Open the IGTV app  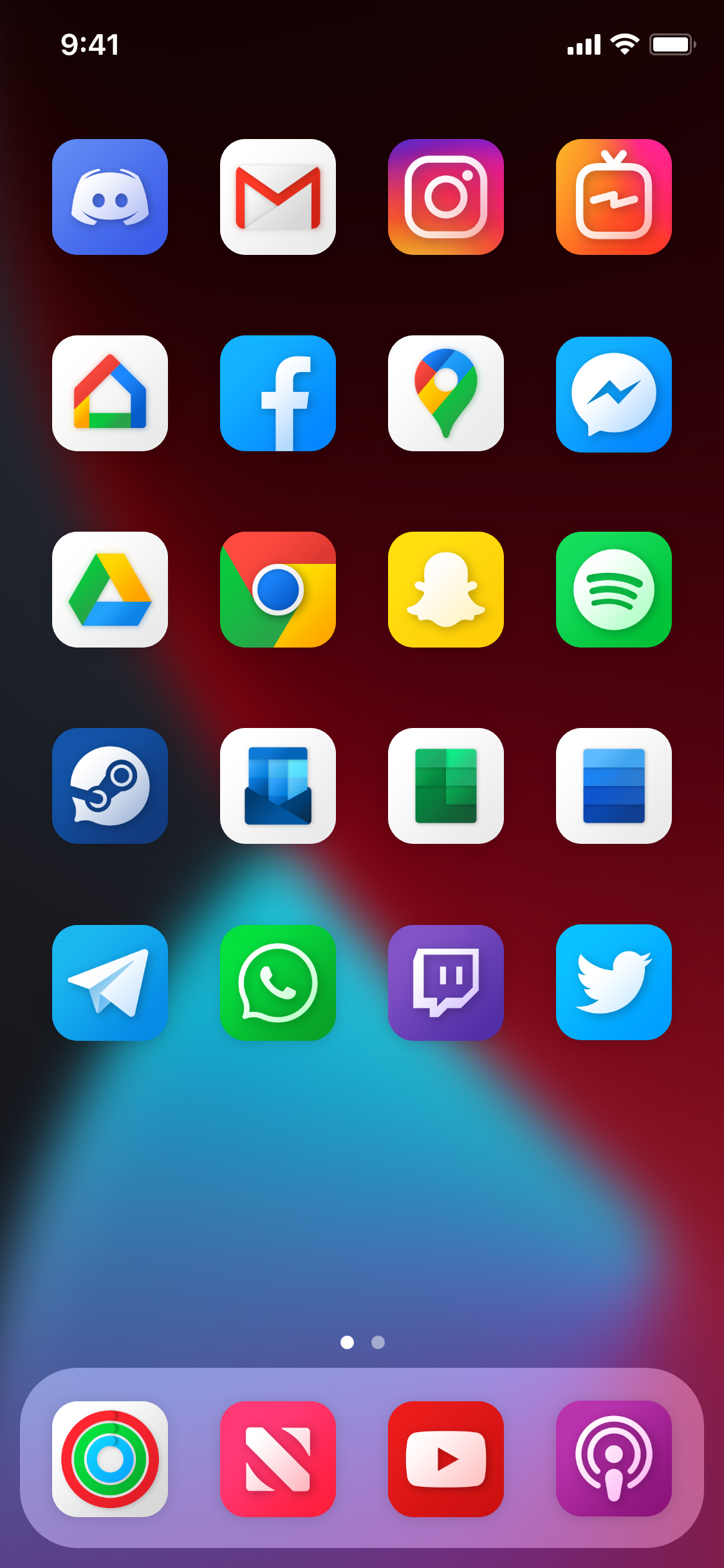614,197
